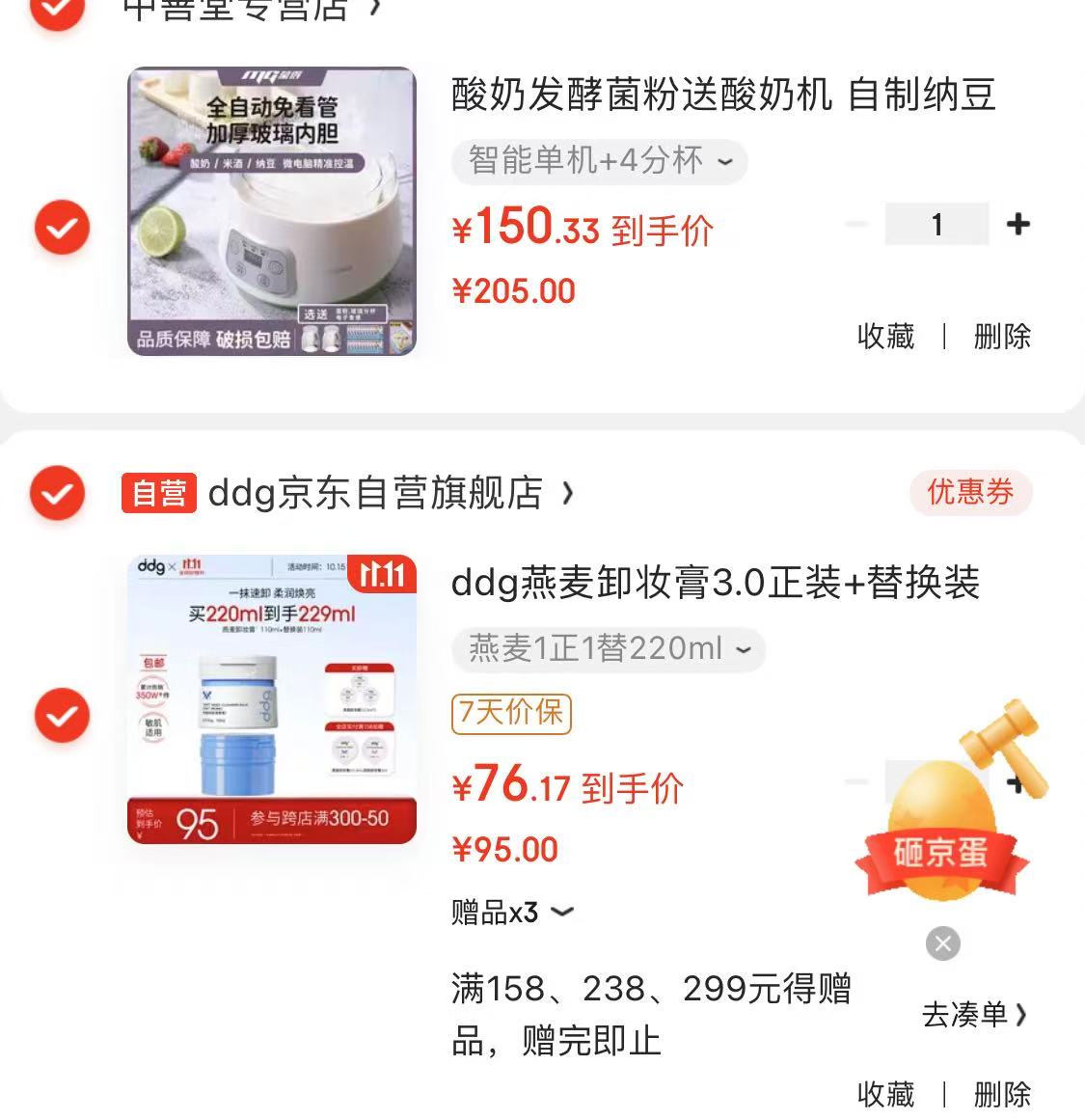
Task: Delete the ddg cleansing balm from cart
Action: (1002, 1095)
